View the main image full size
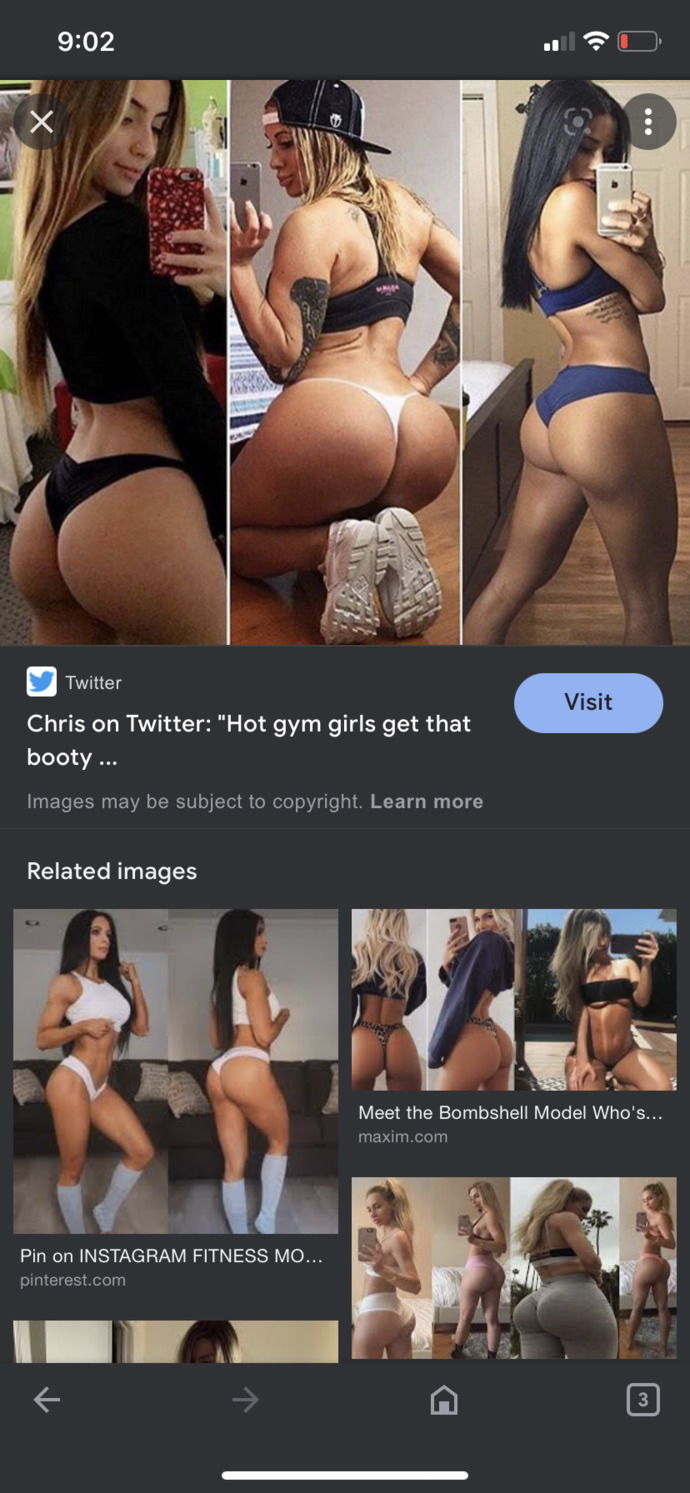690x1493 pixels. pos(345,362)
